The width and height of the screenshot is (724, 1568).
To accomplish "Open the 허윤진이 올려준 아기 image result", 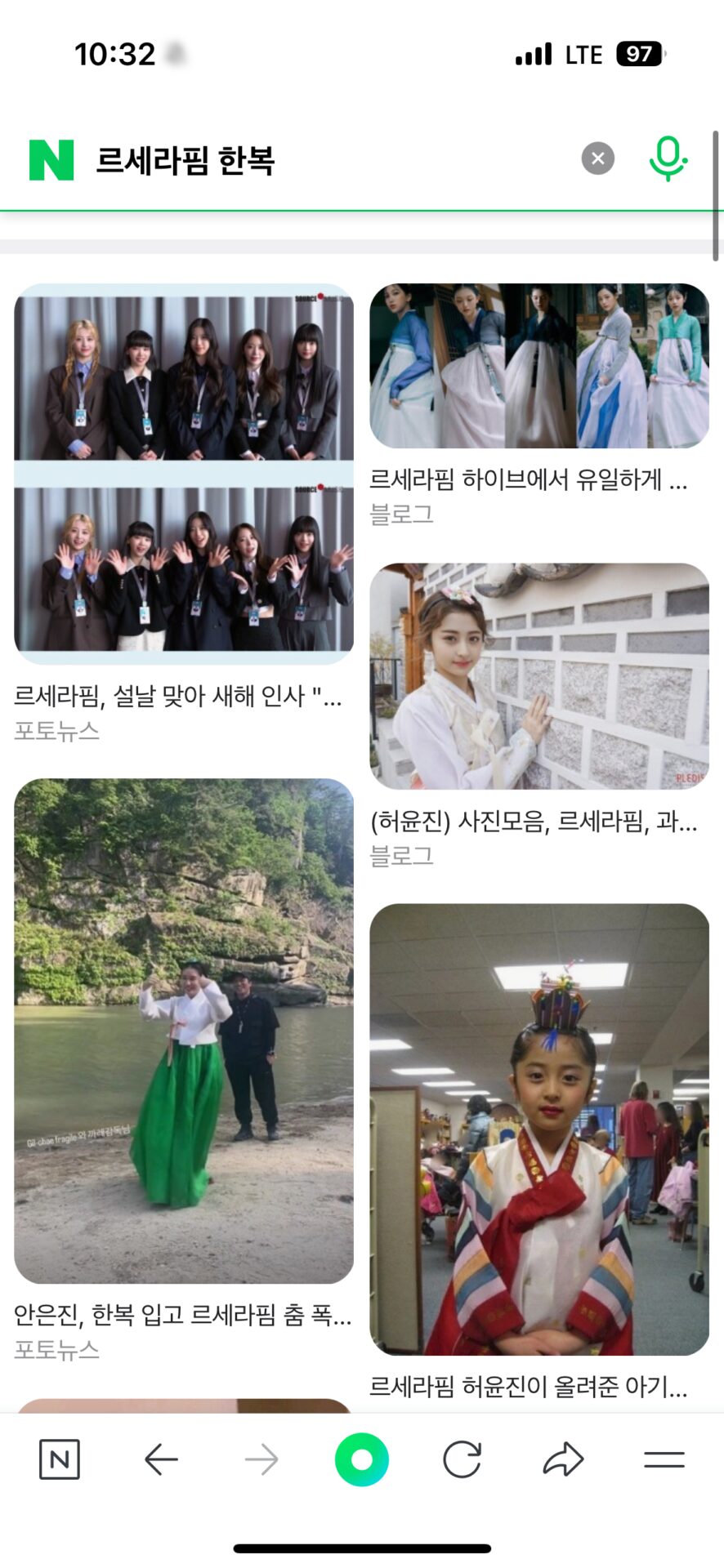I will click(539, 1129).
